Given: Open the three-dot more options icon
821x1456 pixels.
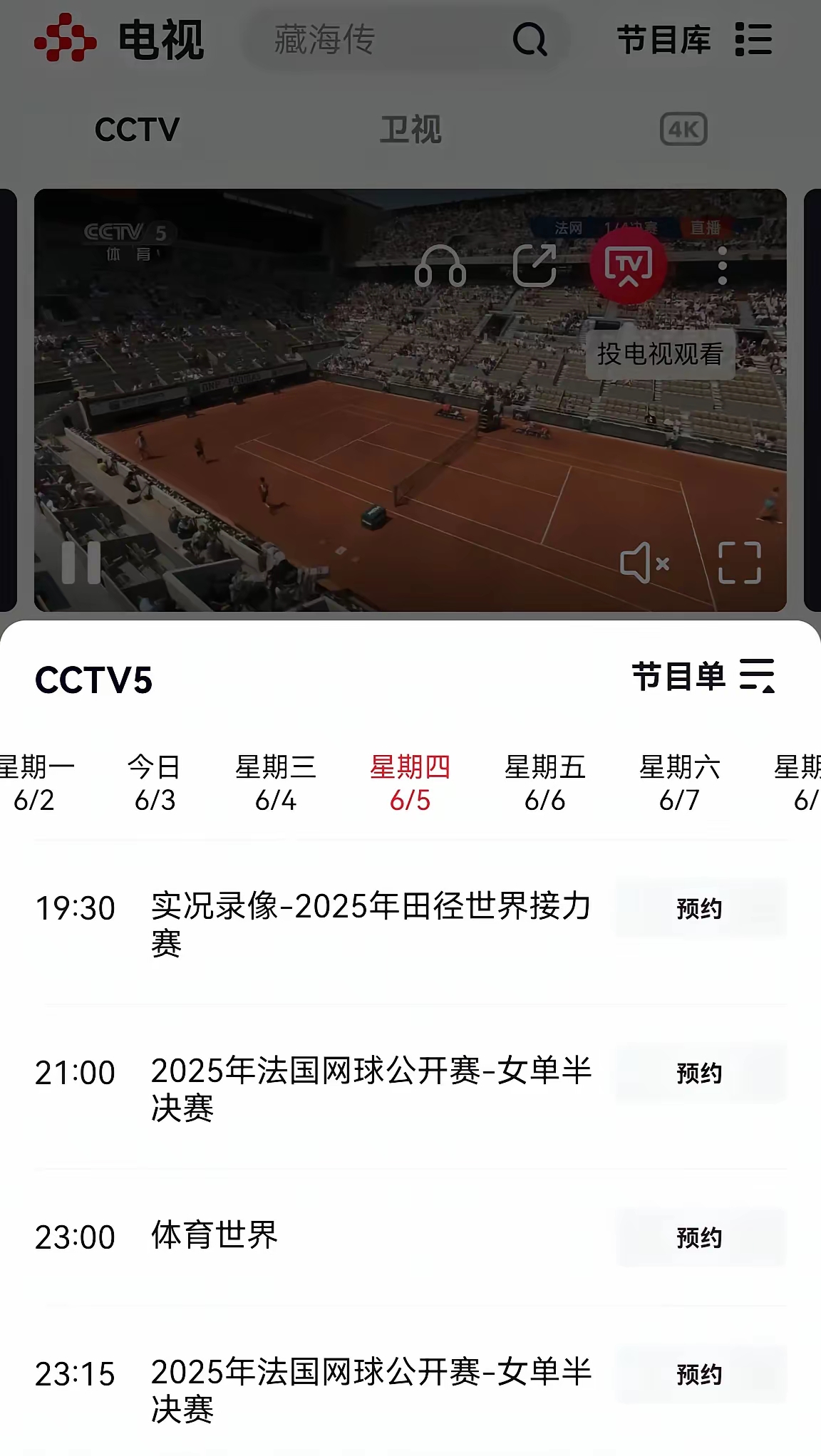Looking at the screenshot, I should (x=723, y=266).
